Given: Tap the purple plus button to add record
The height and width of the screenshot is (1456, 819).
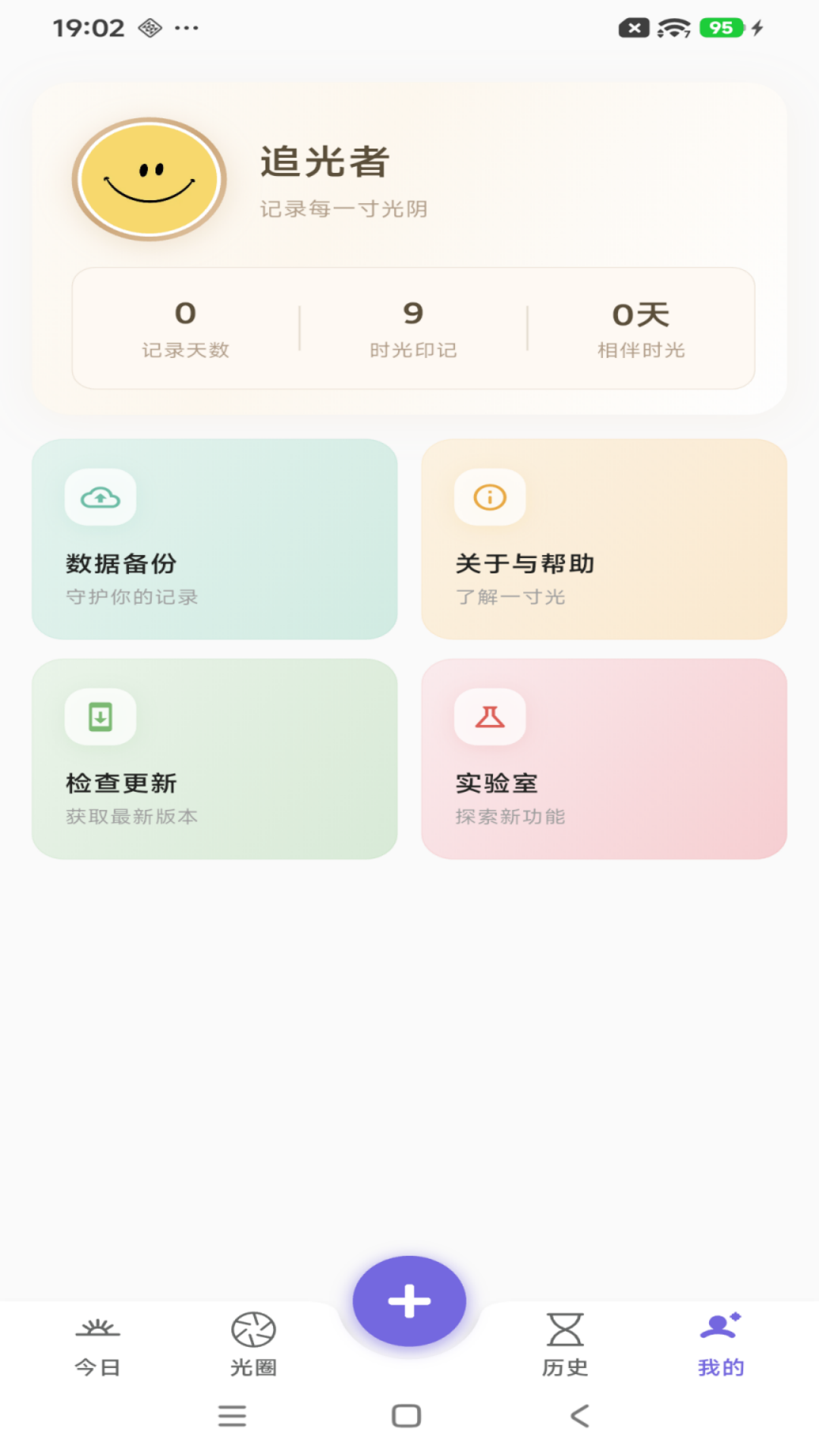Looking at the screenshot, I should 409,1300.
